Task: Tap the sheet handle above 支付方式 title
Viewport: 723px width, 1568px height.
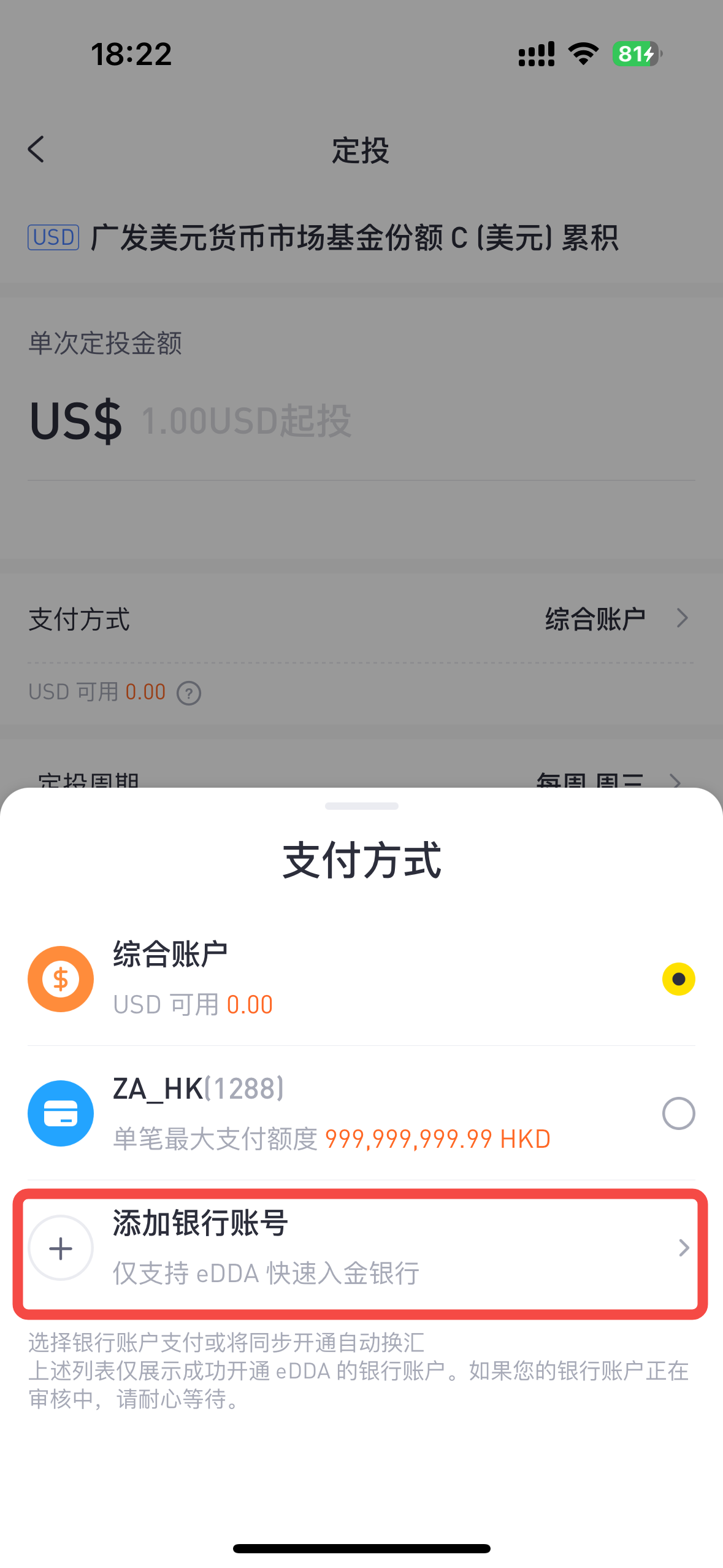Action: pyautogui.click(x=361, y=805)
